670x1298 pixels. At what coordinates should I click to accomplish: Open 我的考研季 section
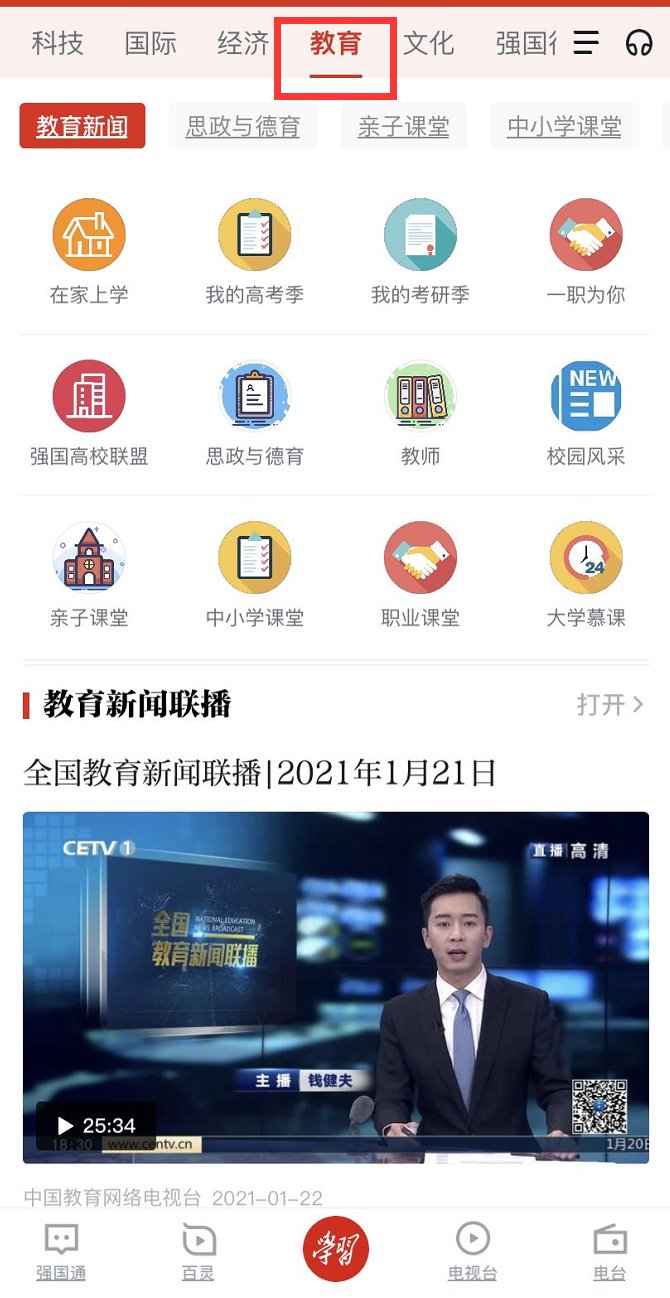[x=420, y=251]
